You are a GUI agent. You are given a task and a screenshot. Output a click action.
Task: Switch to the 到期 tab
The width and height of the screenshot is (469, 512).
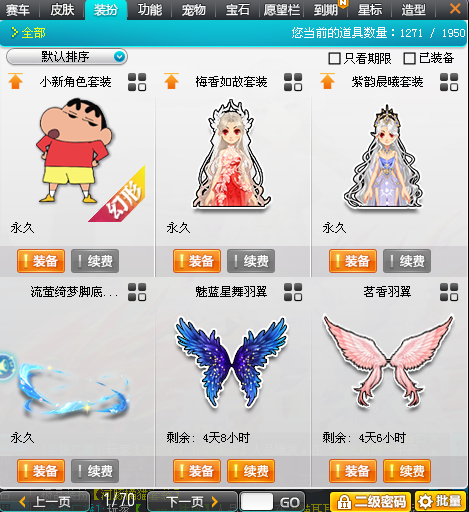pyautogui.click(x=326, y=9)
